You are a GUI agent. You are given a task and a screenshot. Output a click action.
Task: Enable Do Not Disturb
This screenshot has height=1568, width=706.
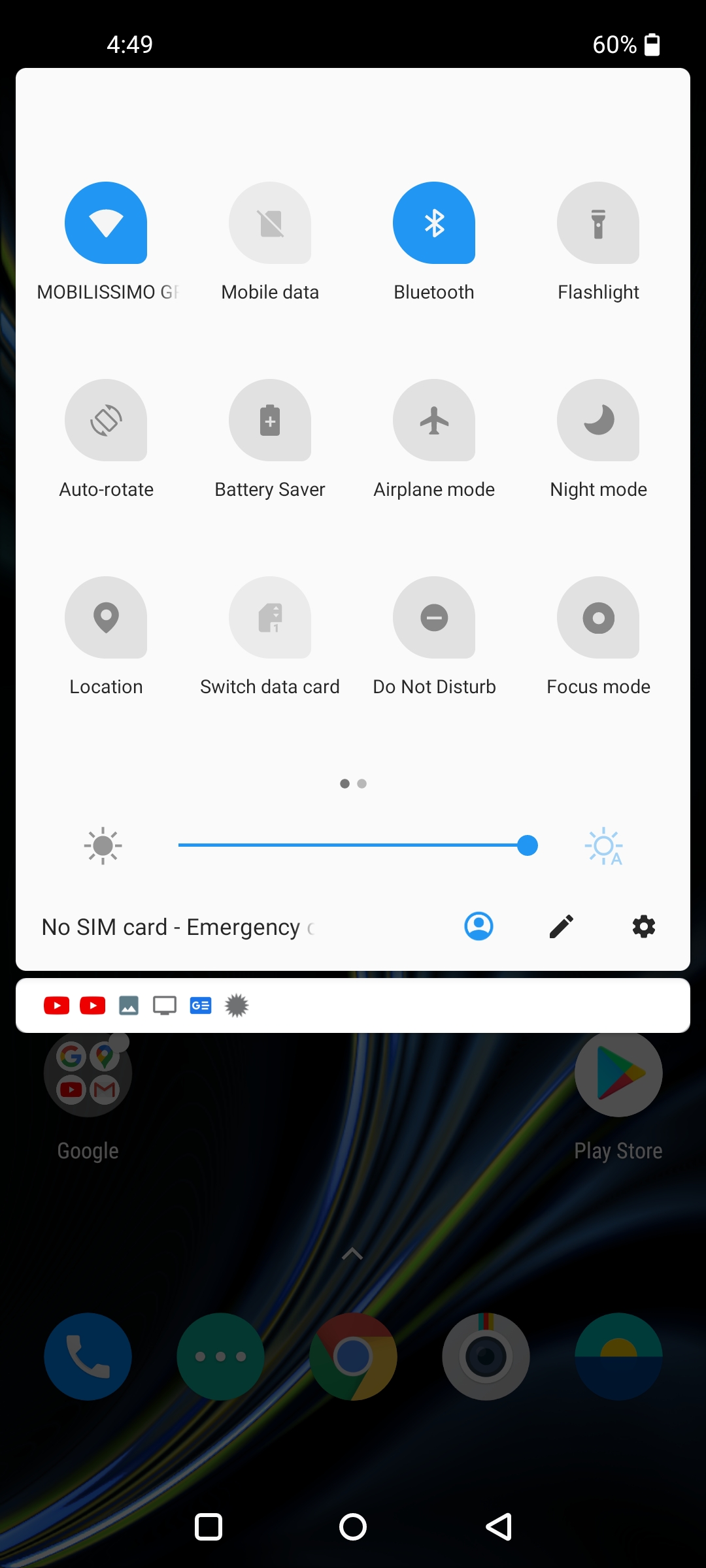434,617
